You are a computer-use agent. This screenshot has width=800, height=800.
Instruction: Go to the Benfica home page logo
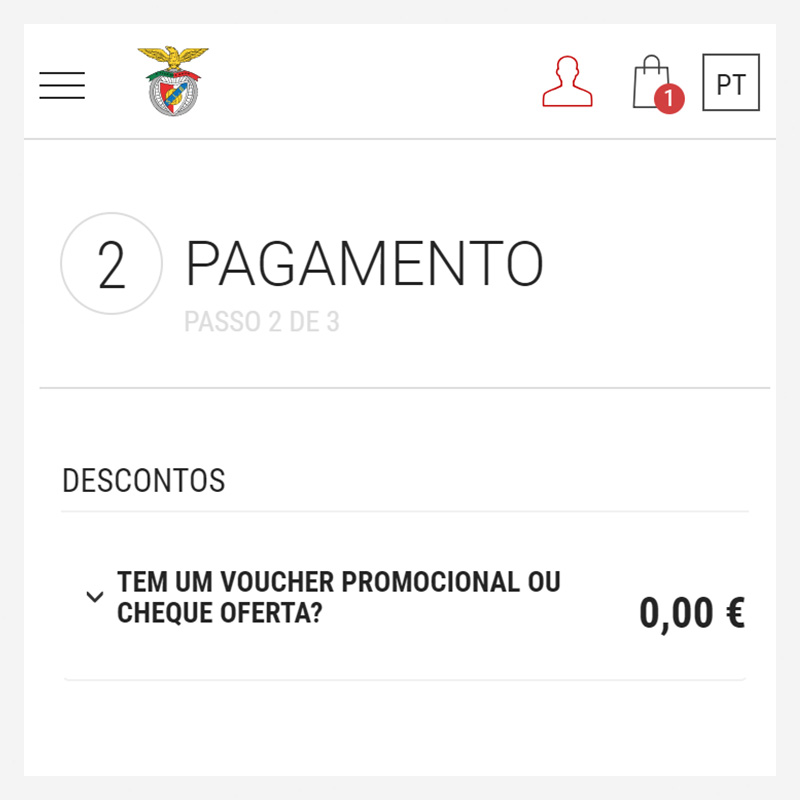(173, 83)
